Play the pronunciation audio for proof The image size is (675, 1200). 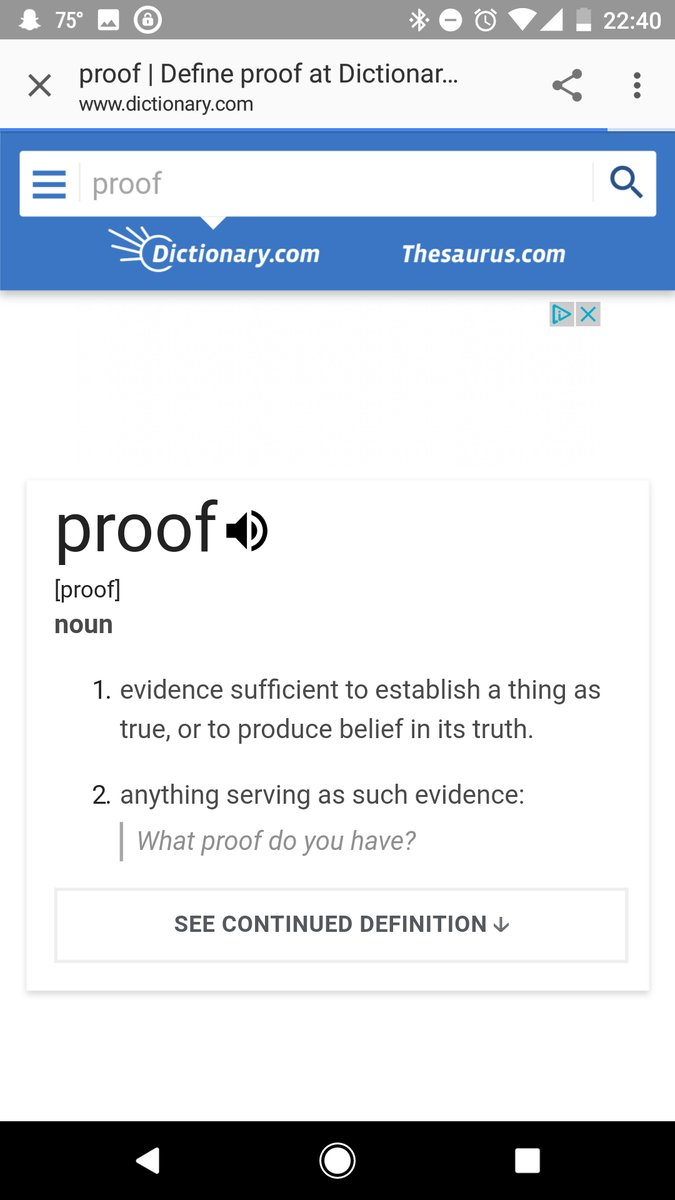246,531
